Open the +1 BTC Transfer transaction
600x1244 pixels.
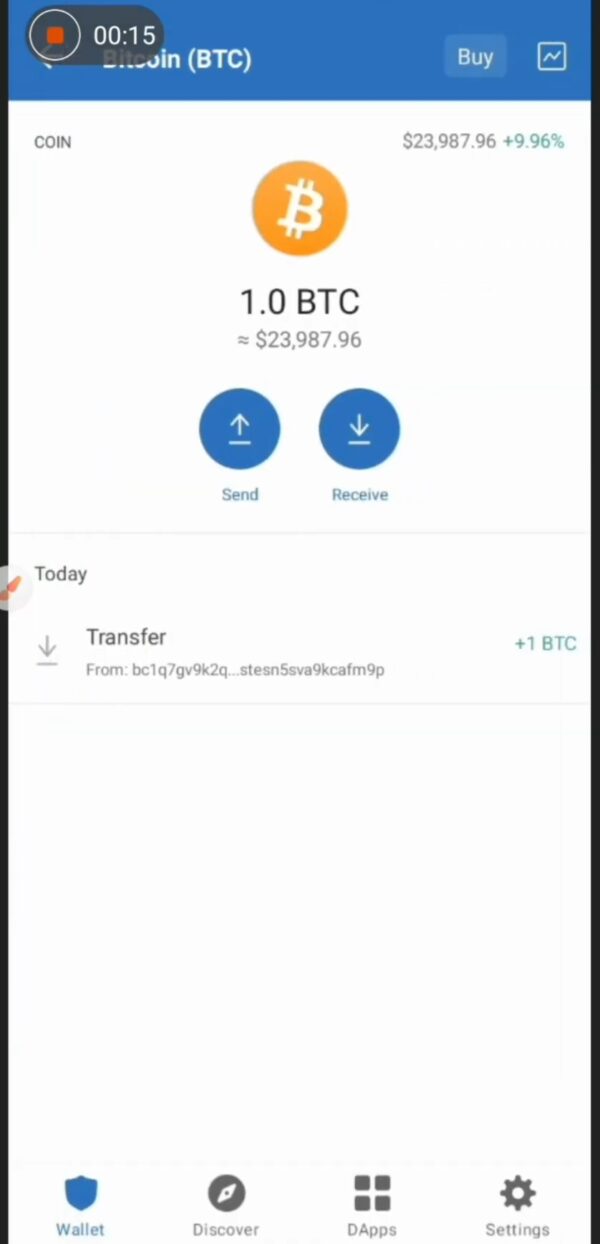coord(300,651)
